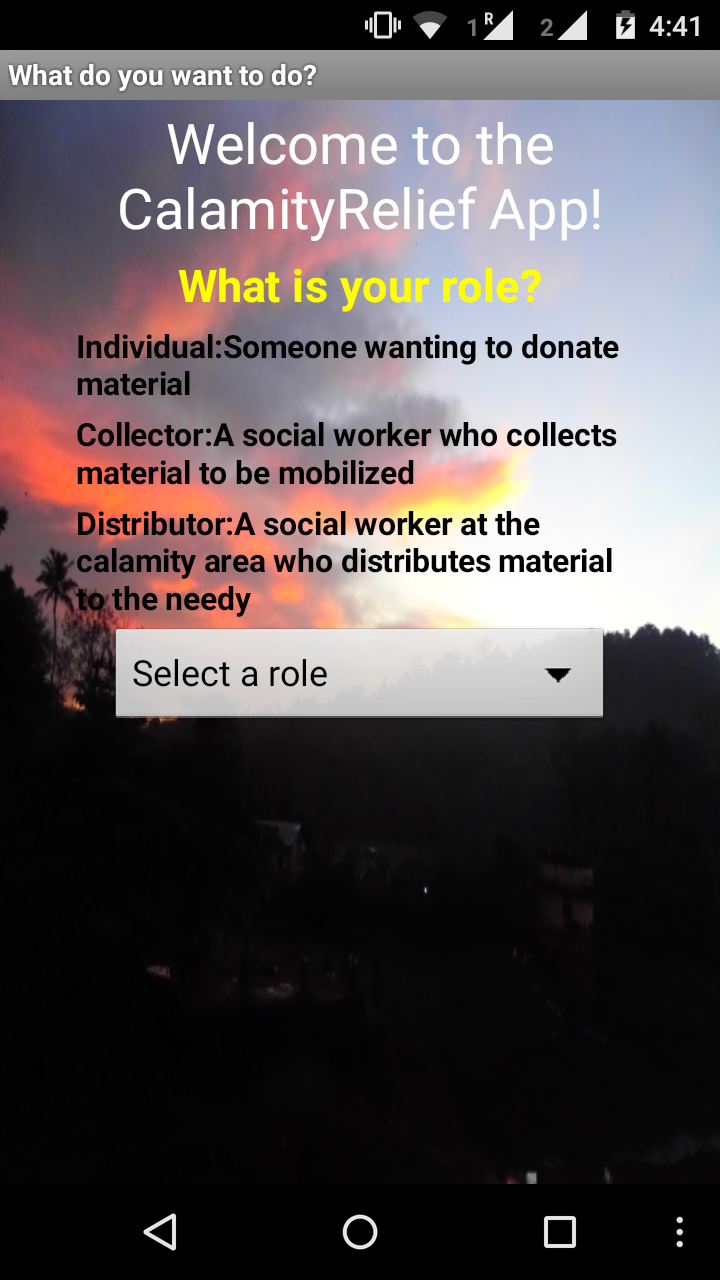Go to the home screen
The image size is (720, 1280).
(x=360, y=1232)
